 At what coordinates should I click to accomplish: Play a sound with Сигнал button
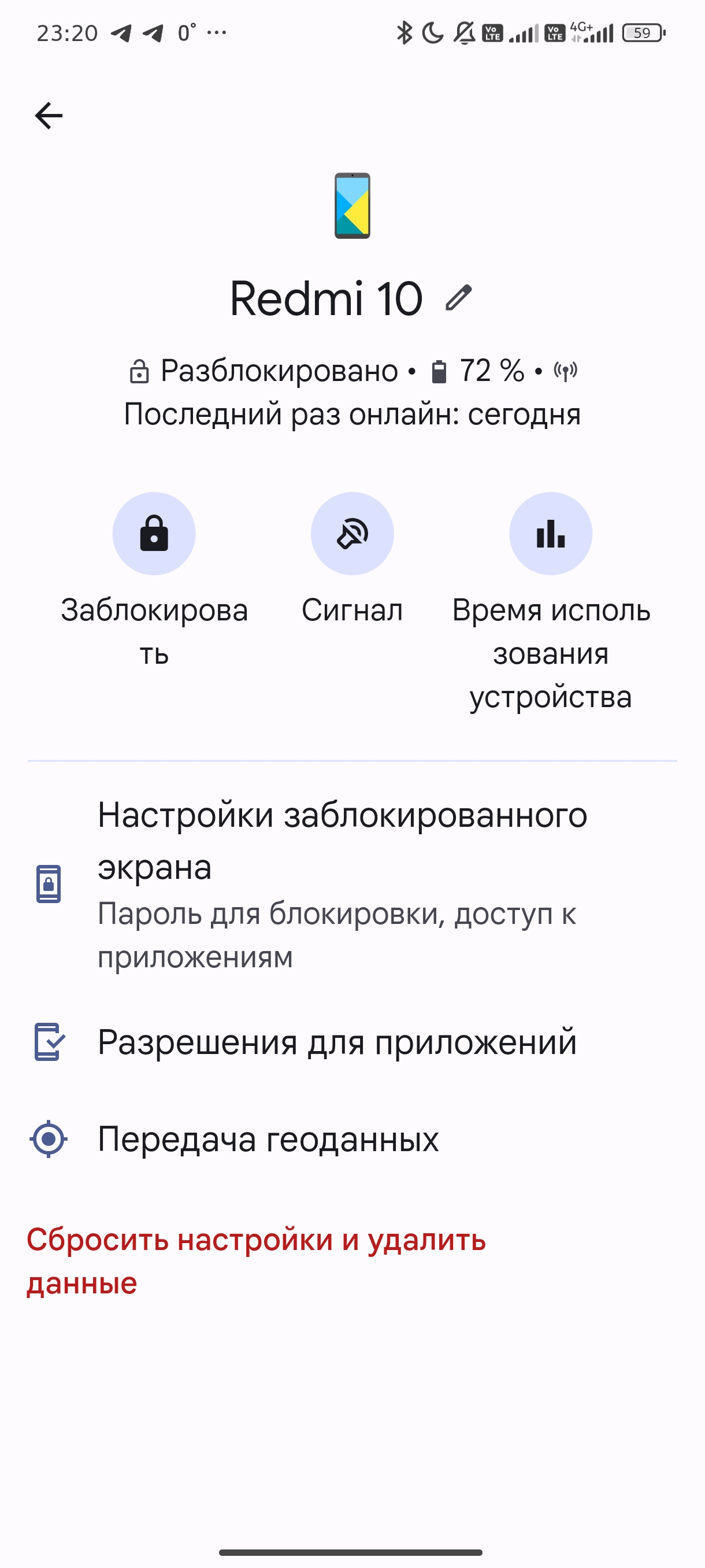[x=352, y=534]
